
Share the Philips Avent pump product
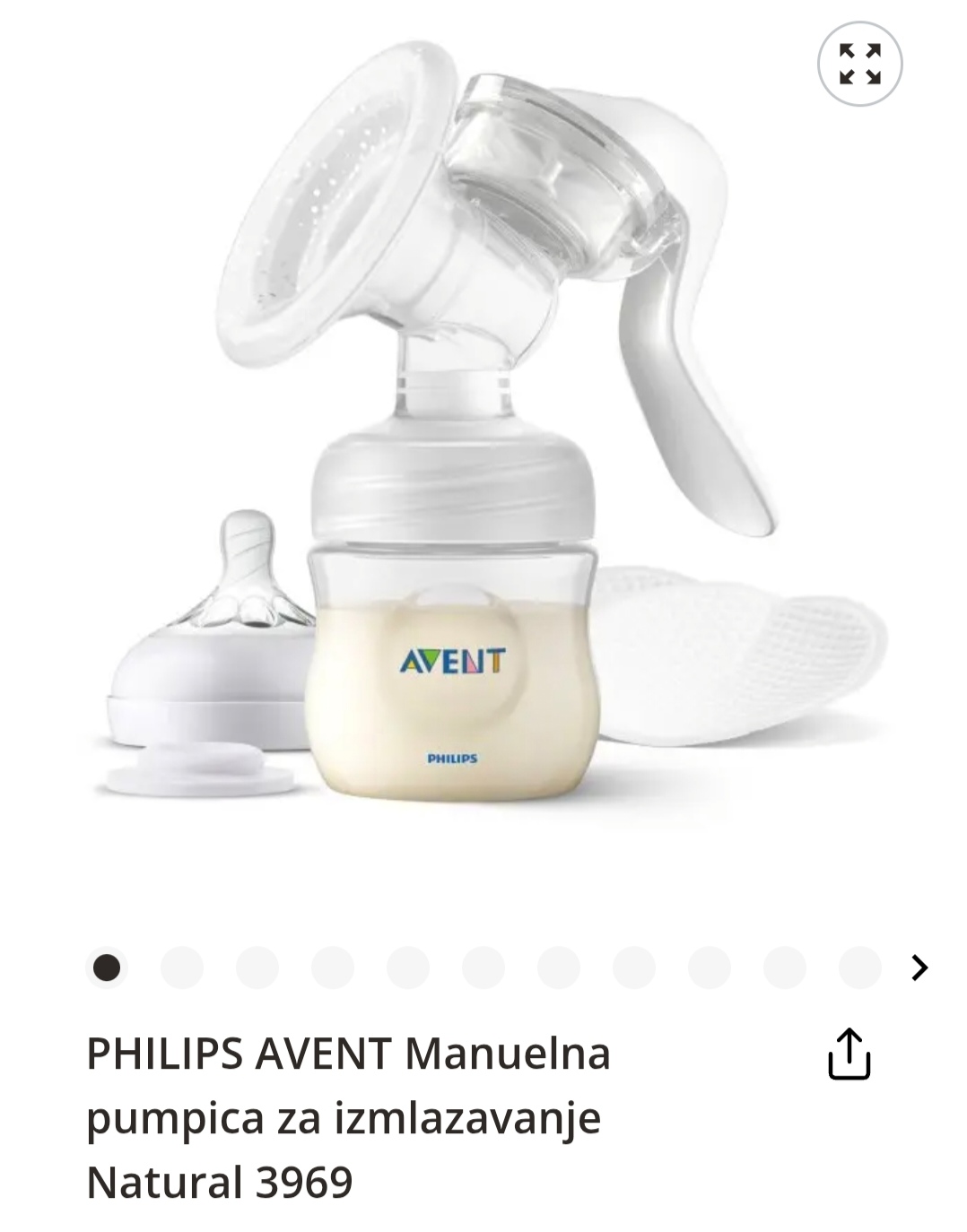point(849,1054)
